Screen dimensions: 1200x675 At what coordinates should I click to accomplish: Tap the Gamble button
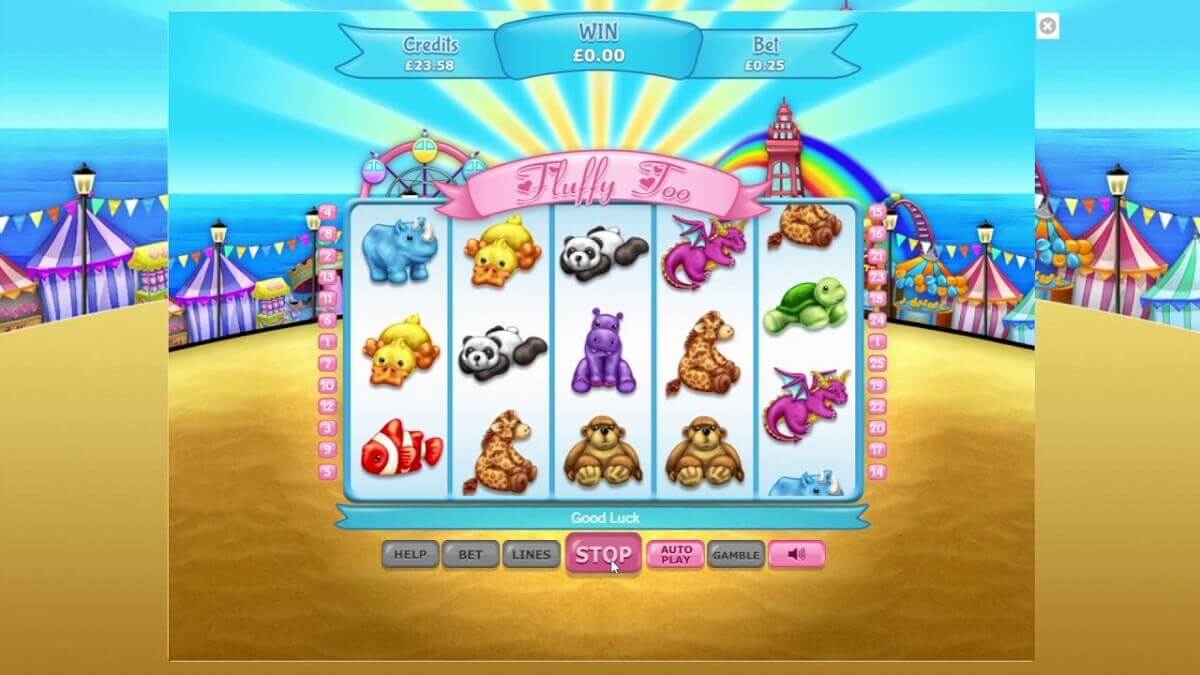click(736, 554)
